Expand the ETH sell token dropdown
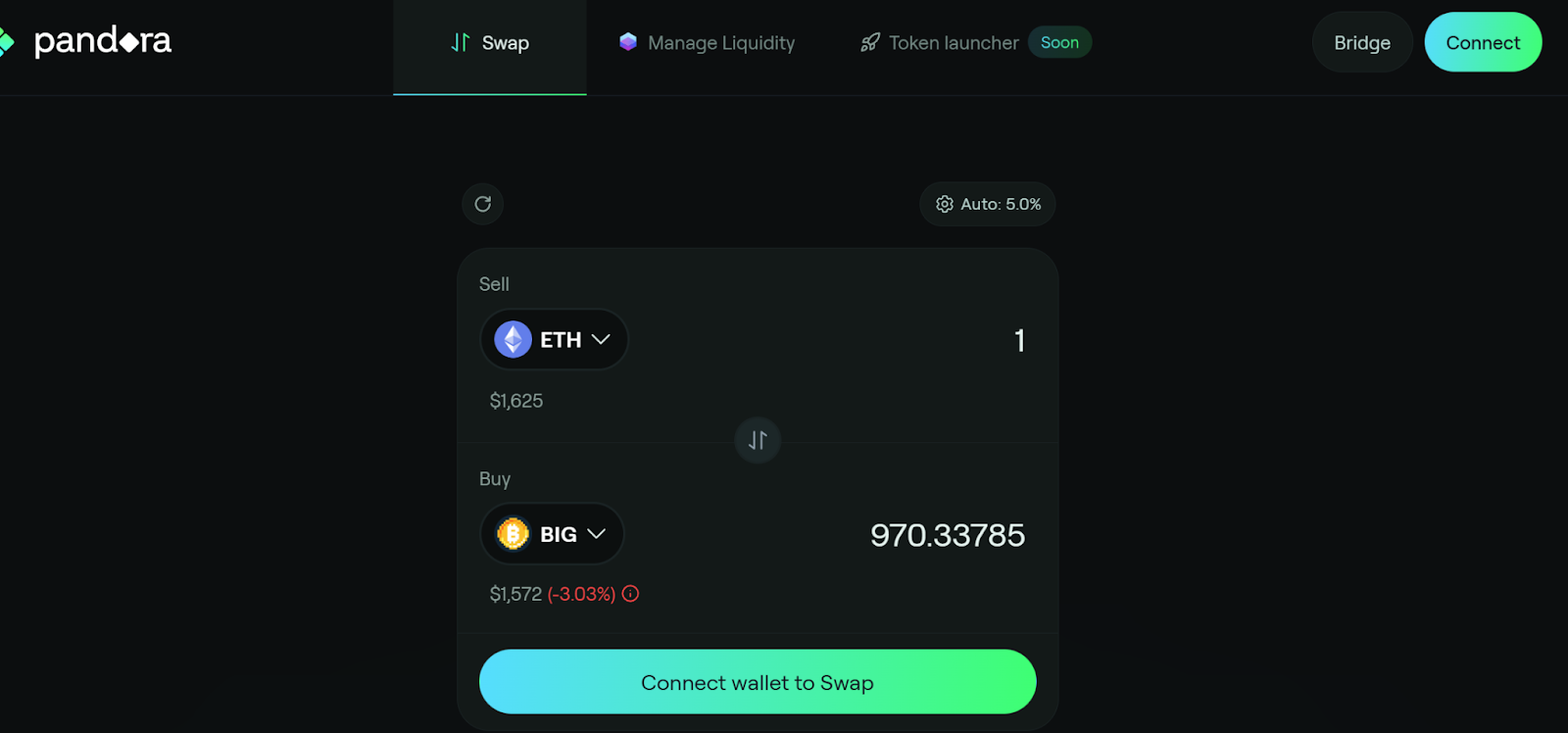The width and height of the screenshot is (1568, 733). 554,340
